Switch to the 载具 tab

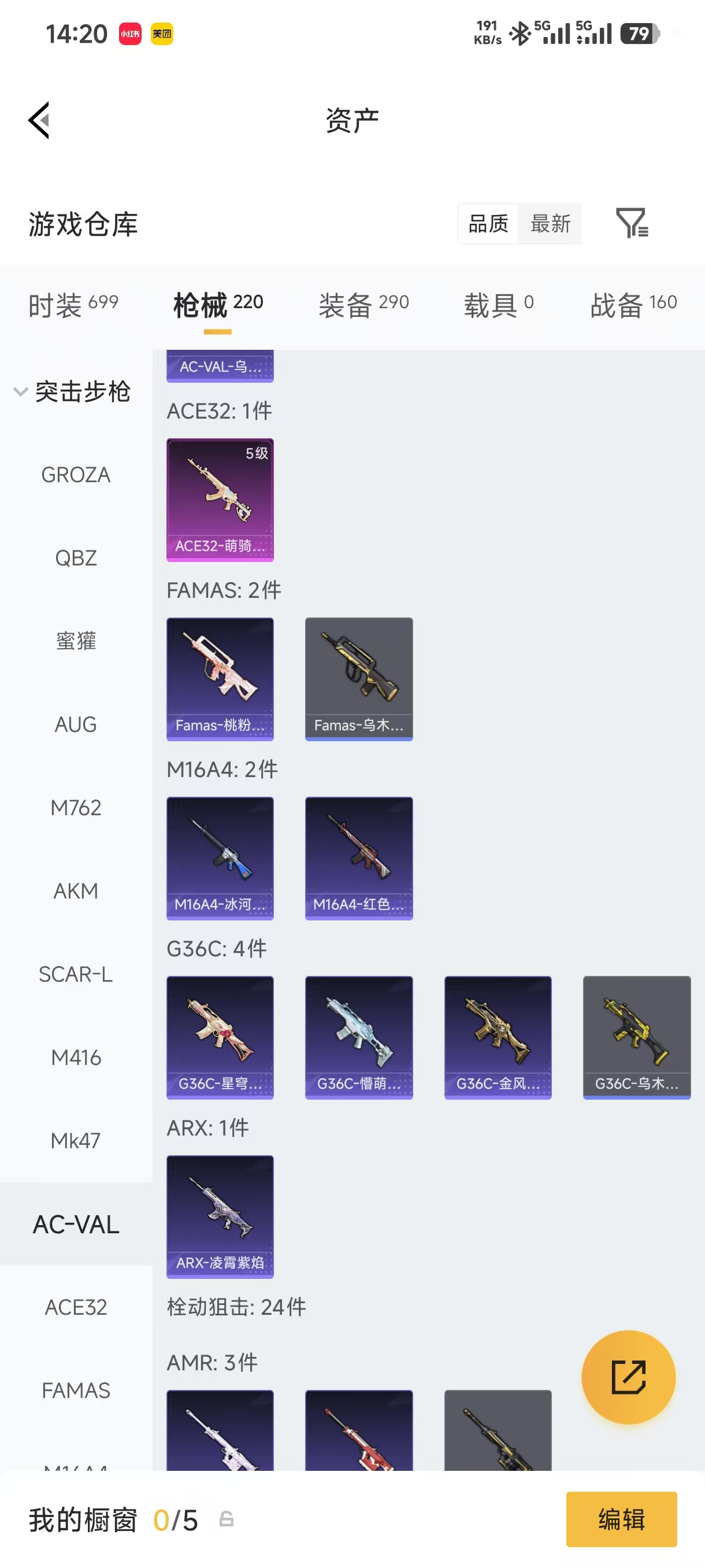498,304
